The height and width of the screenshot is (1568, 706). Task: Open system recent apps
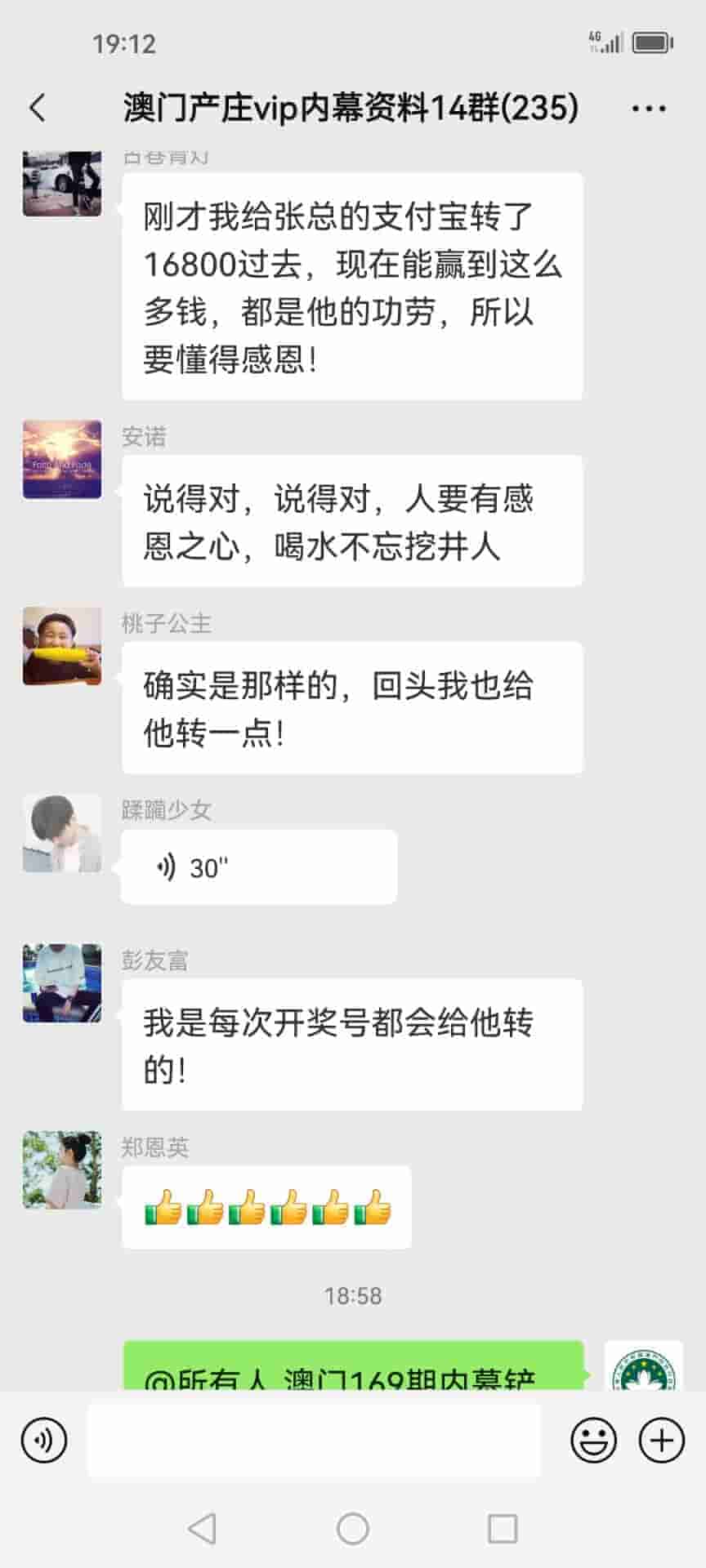point(502,1528)
